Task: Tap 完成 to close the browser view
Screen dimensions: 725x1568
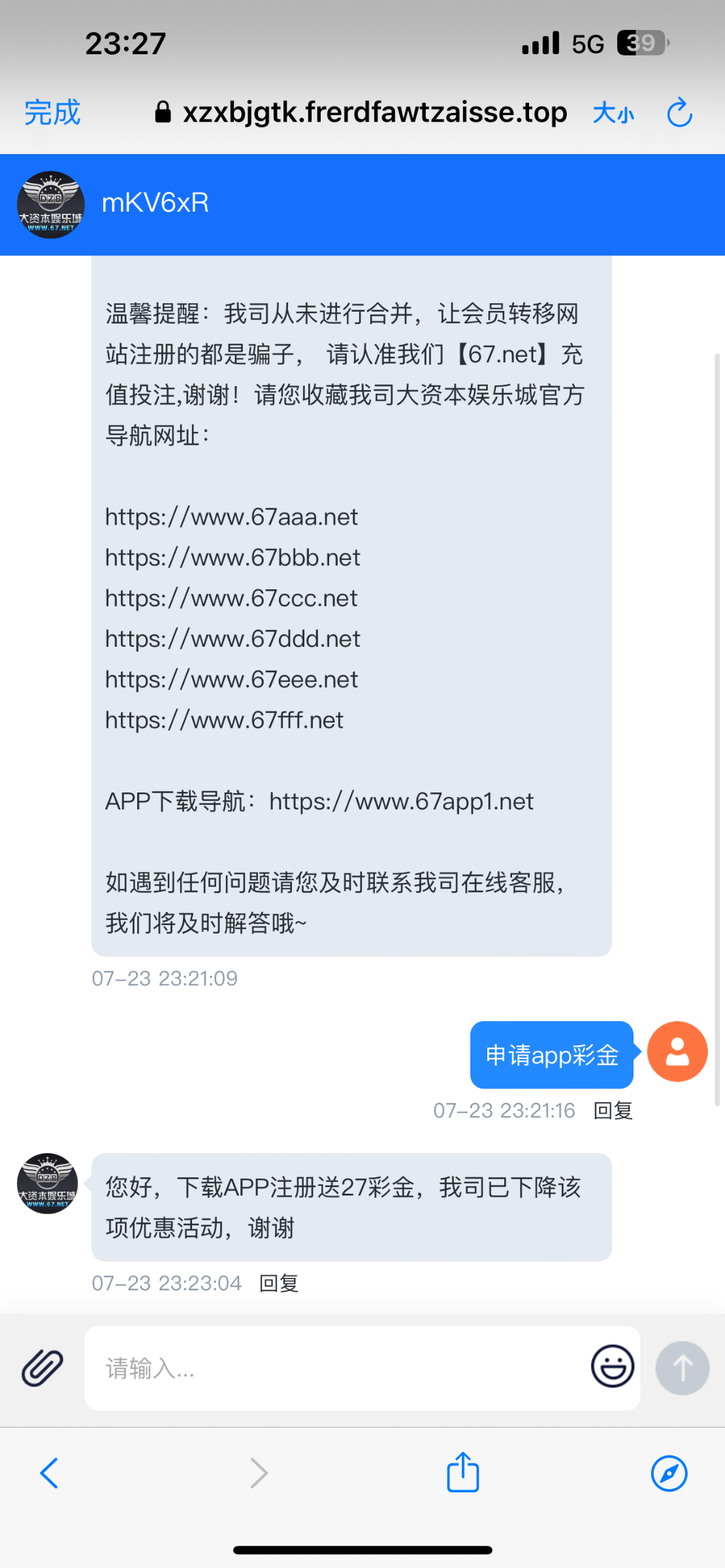Action: [x=52, y=112]
